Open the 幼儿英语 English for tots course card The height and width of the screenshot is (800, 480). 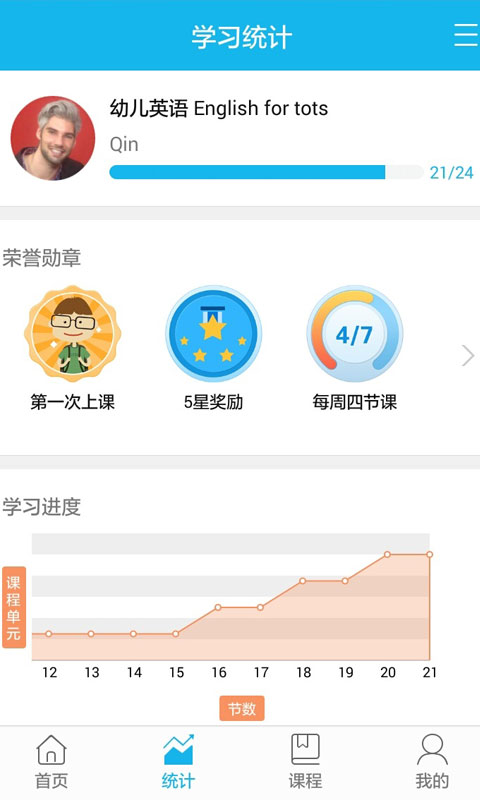point(240,138)
